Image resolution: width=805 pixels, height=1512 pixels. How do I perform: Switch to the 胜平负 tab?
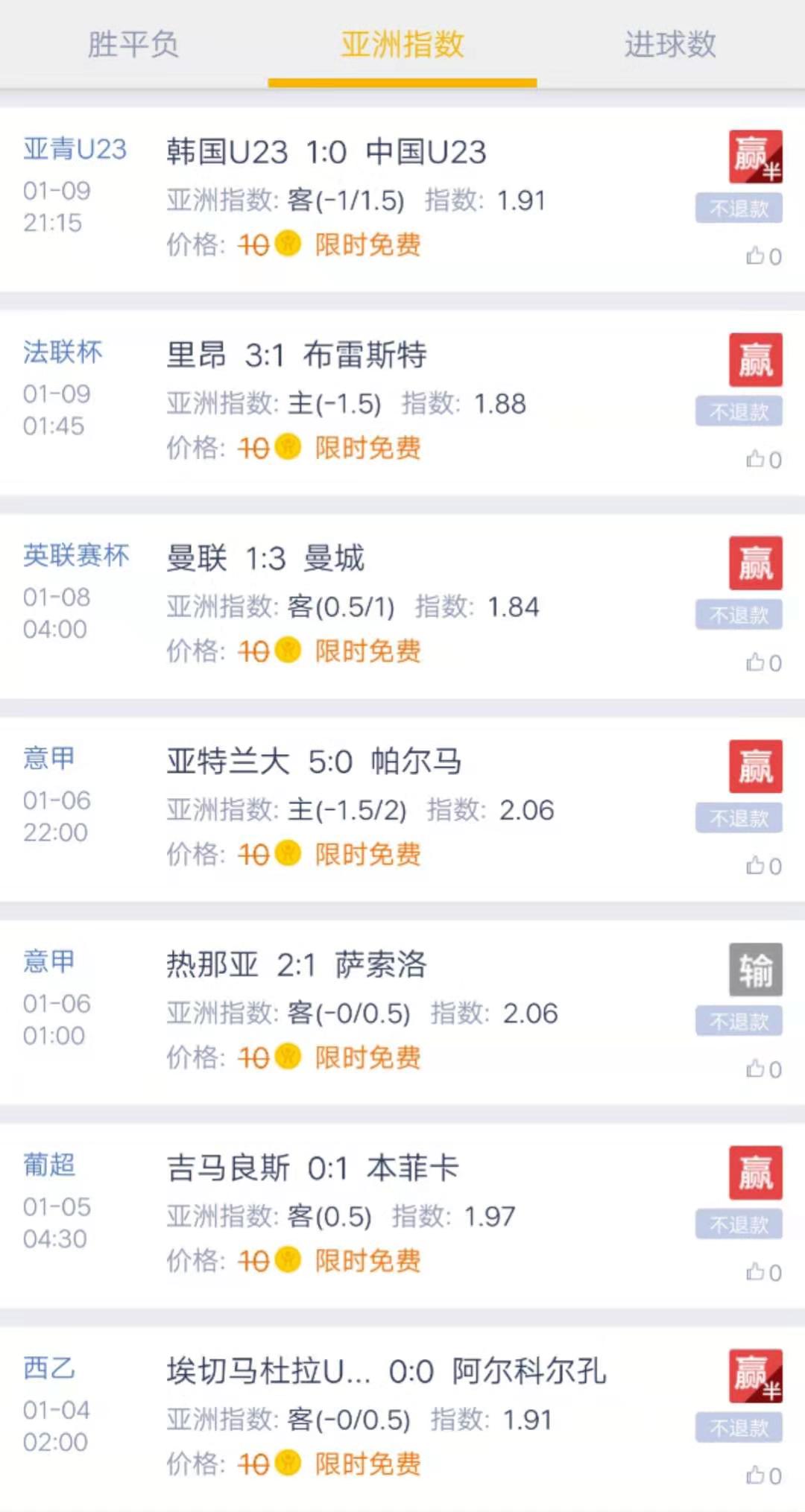coord(133,45)
